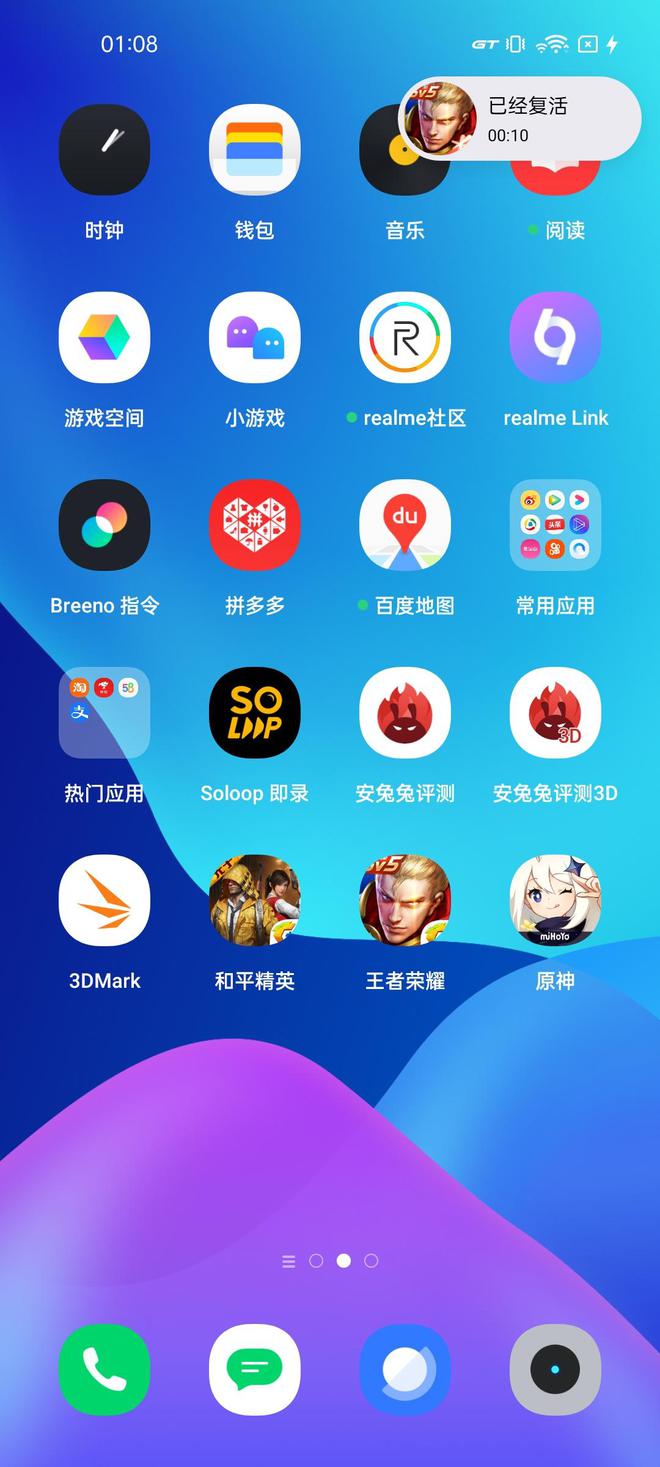660x1467 pixels.
Task: Open 百度地图 maps
Action: pyautogui.click(x=405, y=525)
